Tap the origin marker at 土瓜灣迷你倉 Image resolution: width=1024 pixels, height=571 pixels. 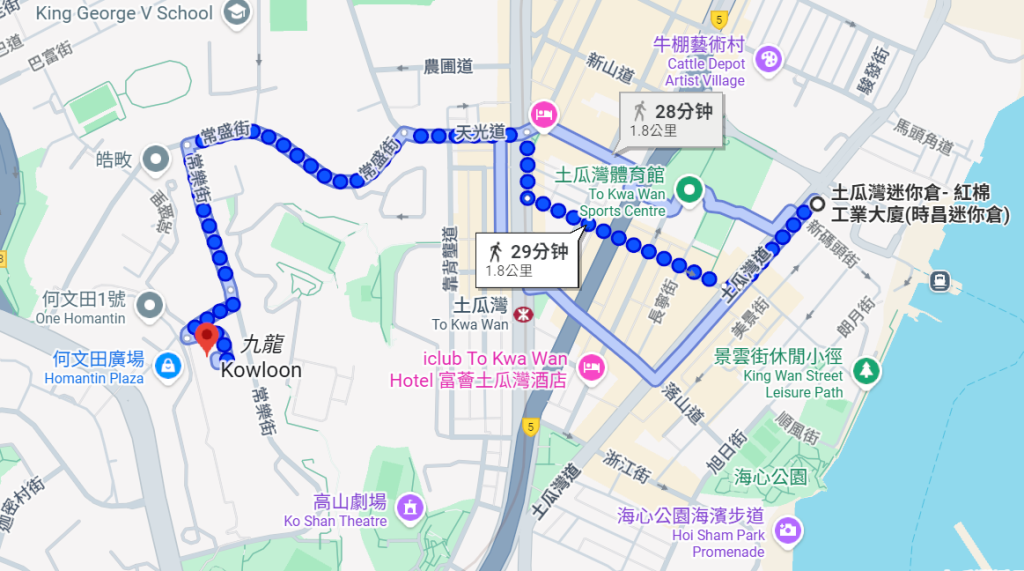tap(817, 203)
